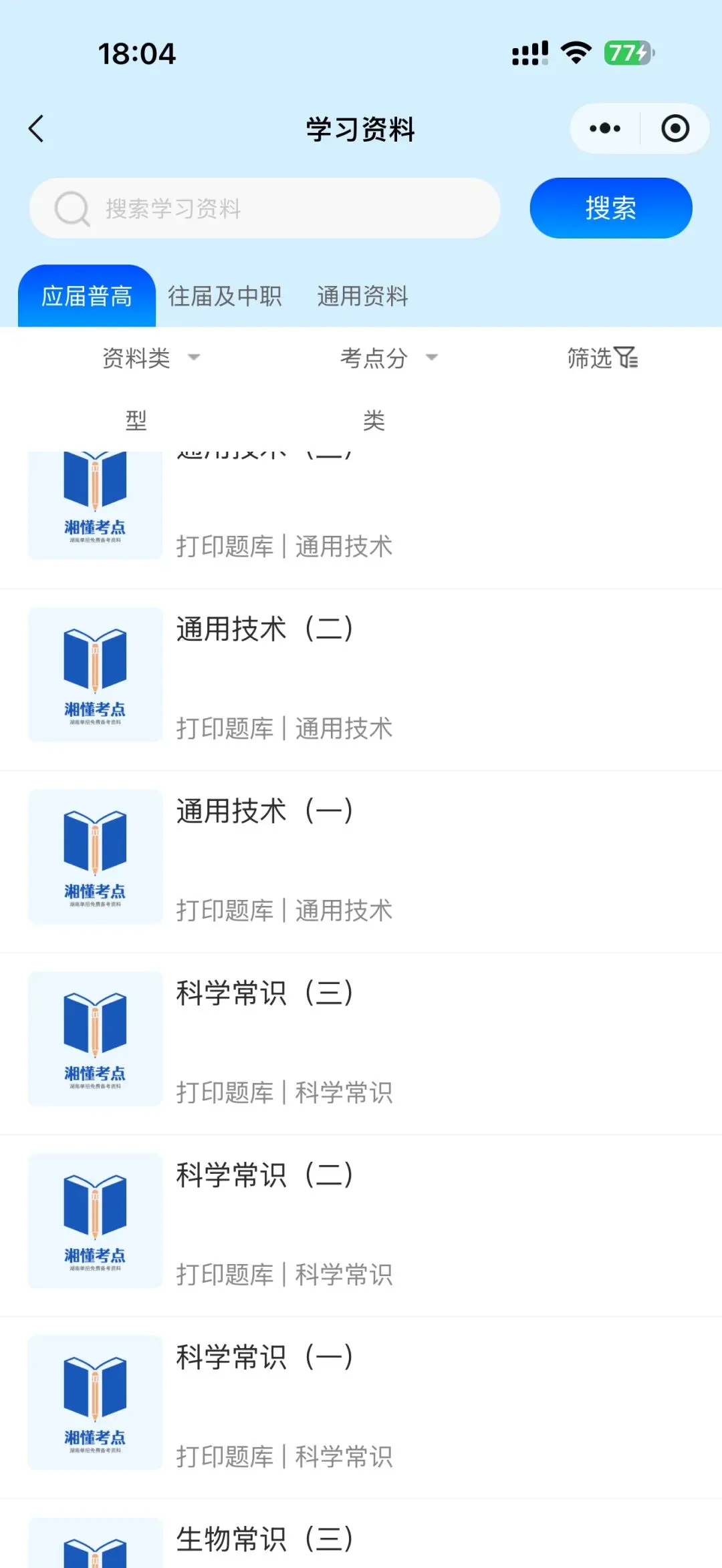Image resolution: width=722 pixels, height=1568 pixels.
Task: Switch to the 往届及中职 tab
Action: [225, 296]
